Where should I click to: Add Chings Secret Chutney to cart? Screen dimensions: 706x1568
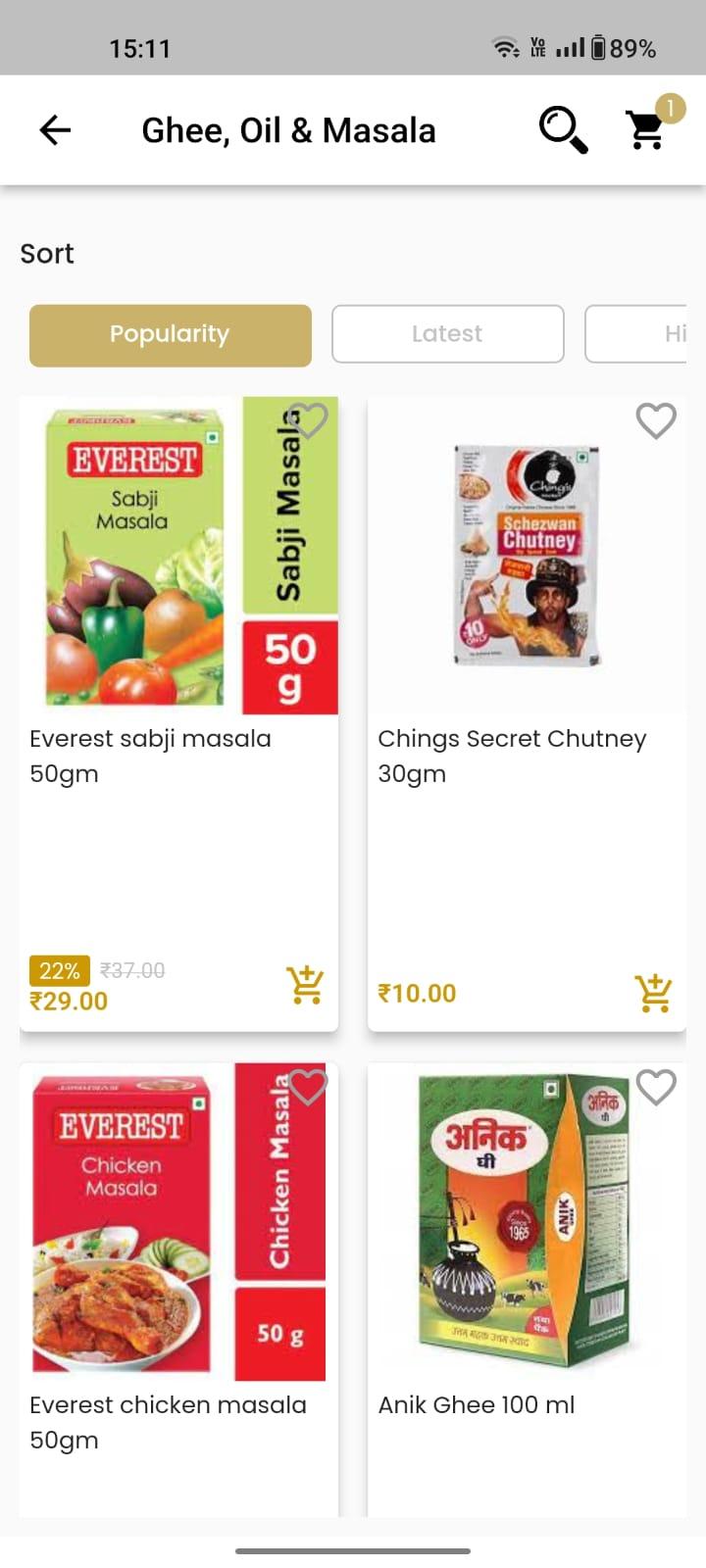(x=654, y=993)
